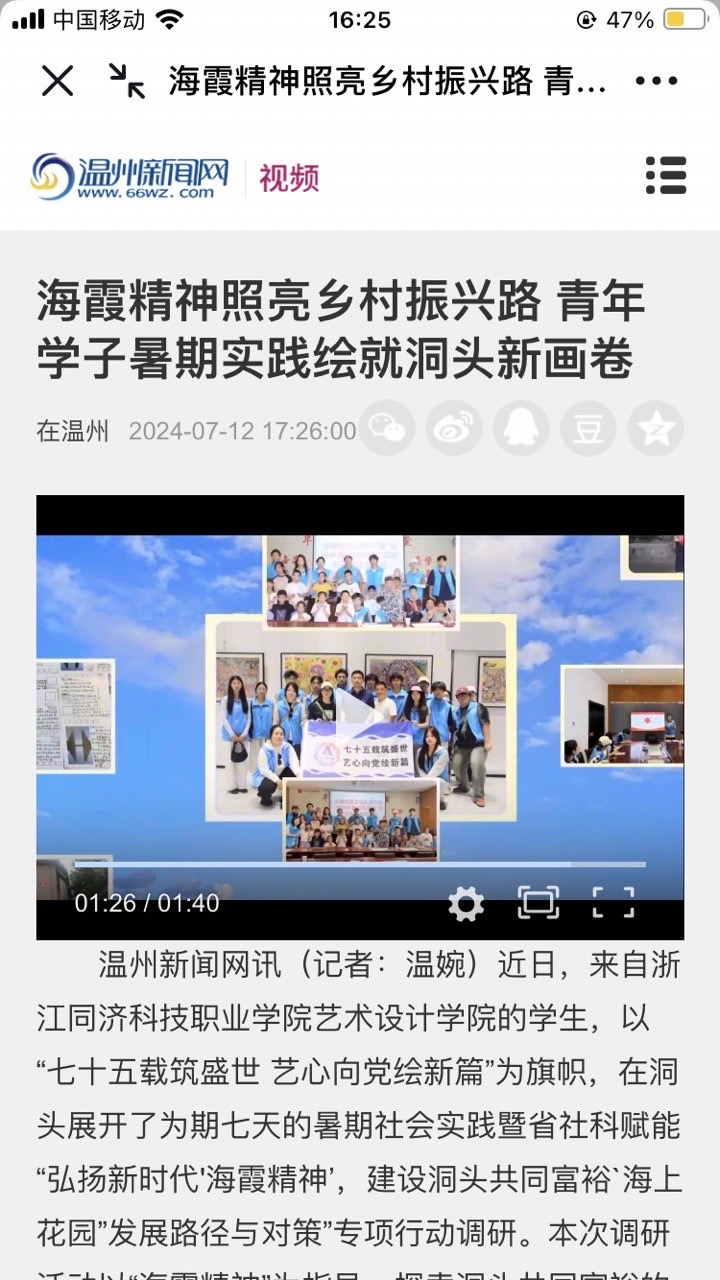This screenshot has width=720, height=1280.
Task: Share the article to WeChat
Action: click(x=386, y=429)
